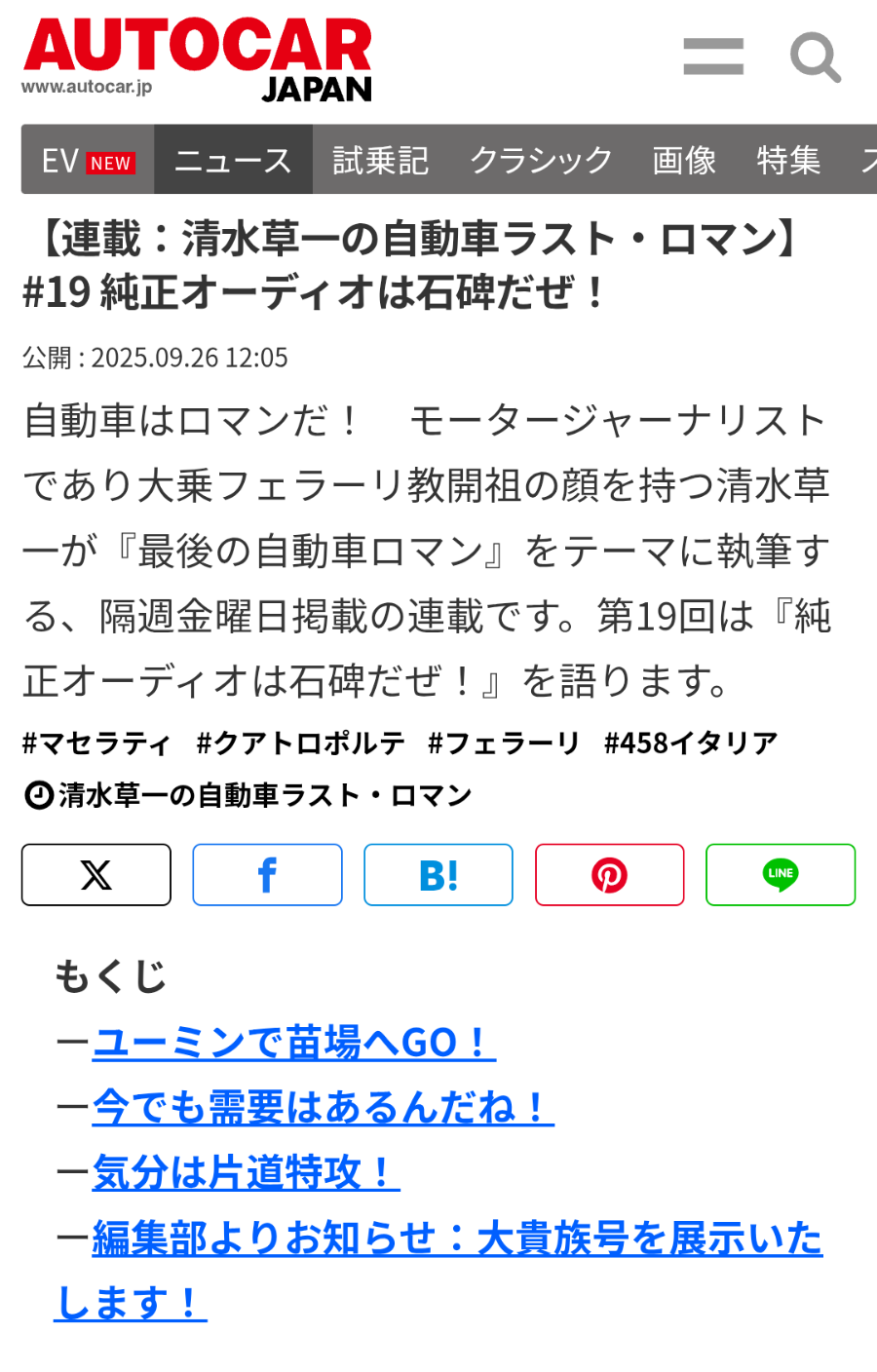Screen dimensions: 877x1372
Task: View the #フェラーリ tag page
Action: (504, 743)
